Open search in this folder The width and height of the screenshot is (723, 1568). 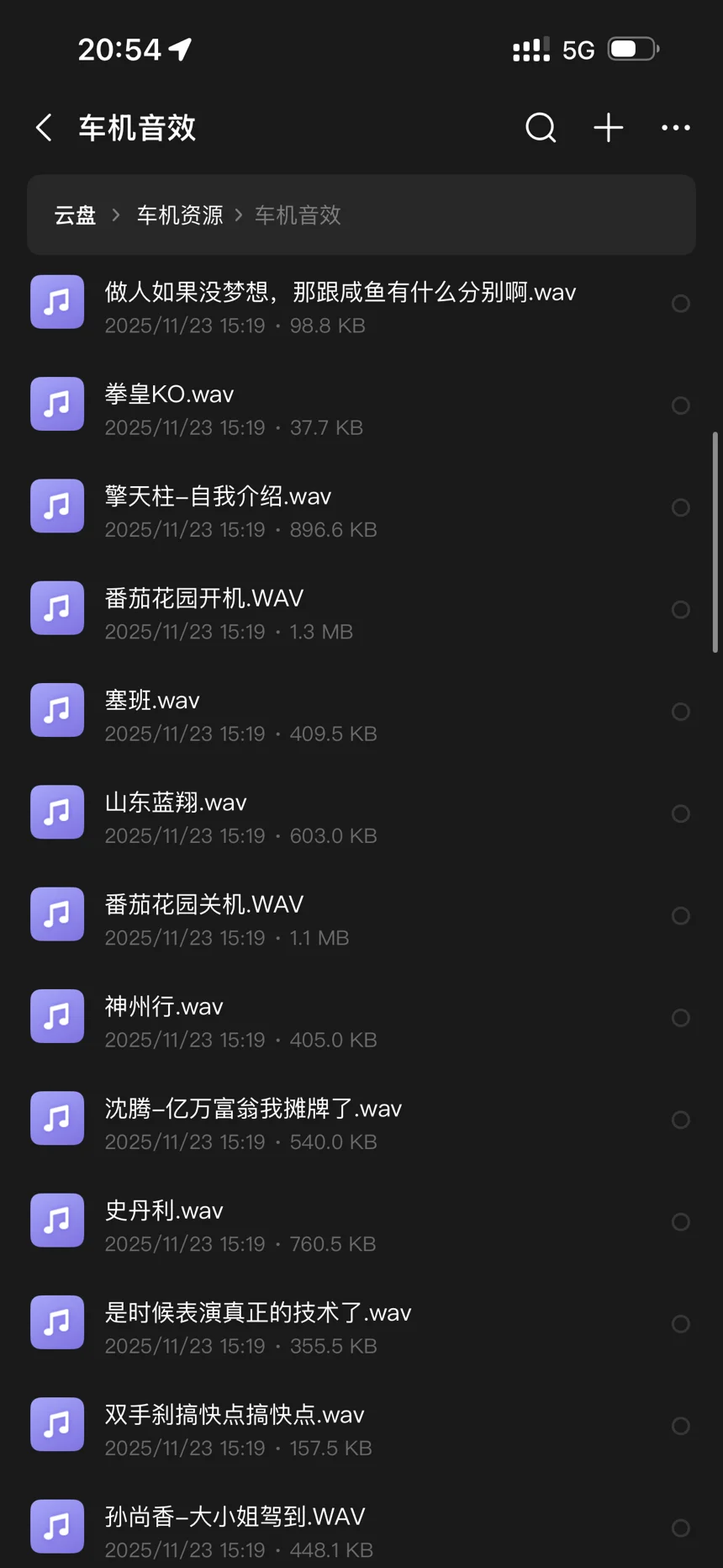click(x=541, y=128)
